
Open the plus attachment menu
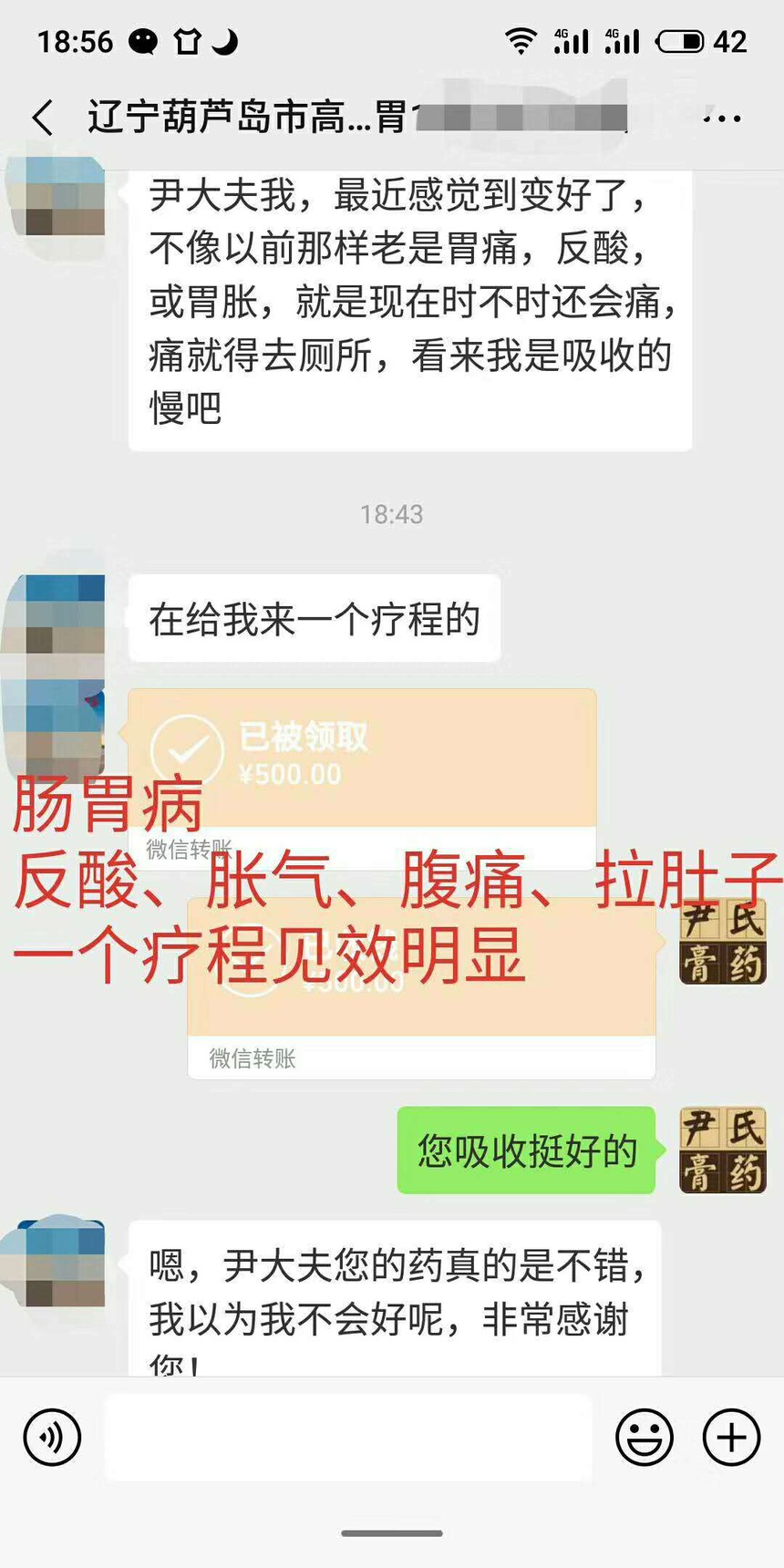[731, 1438]
